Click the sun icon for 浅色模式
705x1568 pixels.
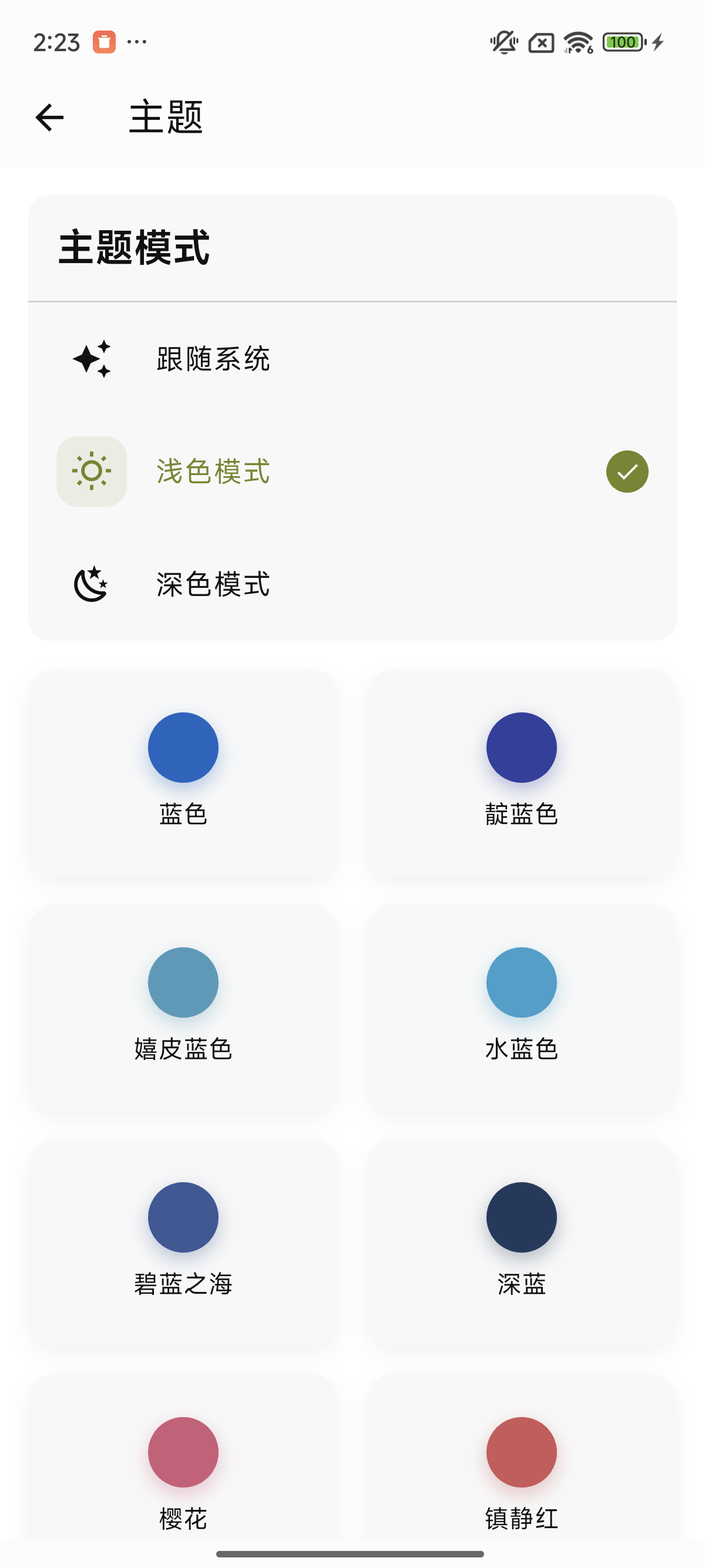pos(91,471)
